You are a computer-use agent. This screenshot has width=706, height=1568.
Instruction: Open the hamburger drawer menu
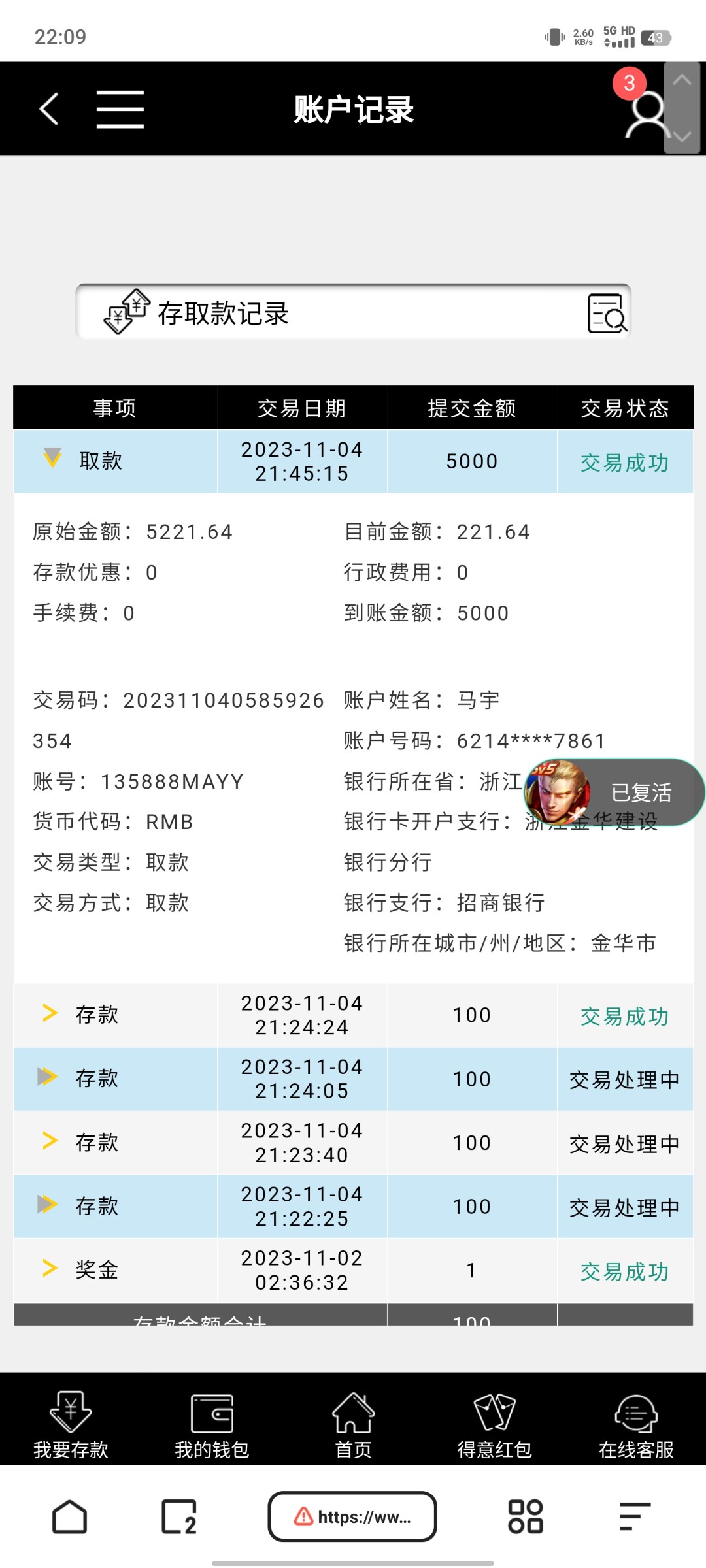pyautogui.click(x=120, y=109)
